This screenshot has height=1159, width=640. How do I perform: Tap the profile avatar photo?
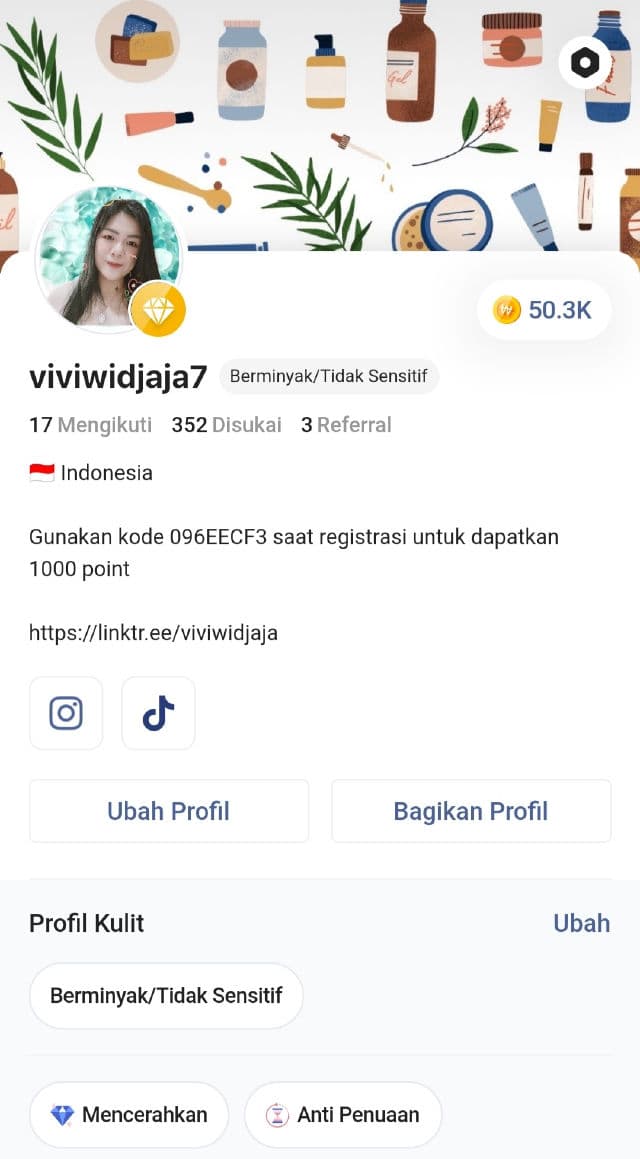(109, 258)
